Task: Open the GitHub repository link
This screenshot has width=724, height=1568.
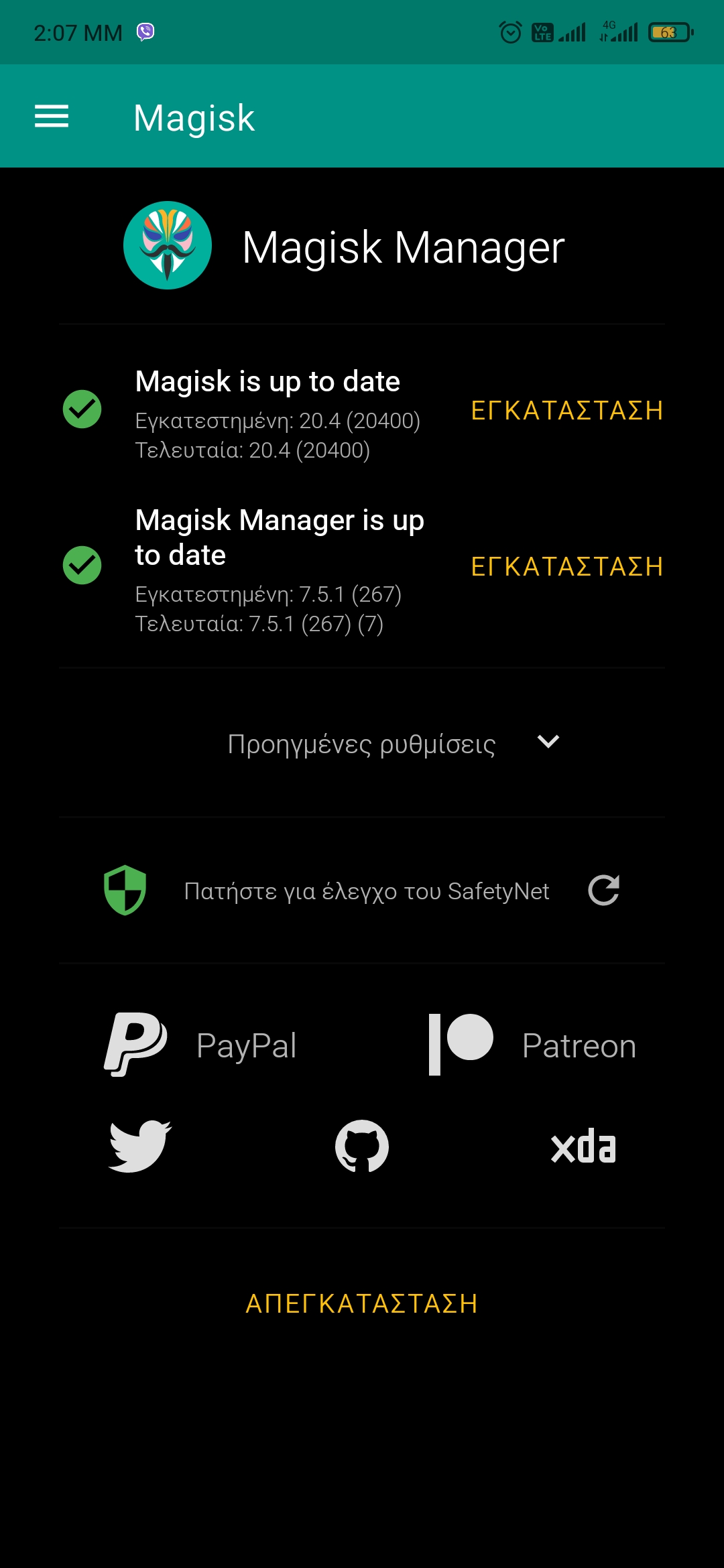Action: tap(362, 1146)
